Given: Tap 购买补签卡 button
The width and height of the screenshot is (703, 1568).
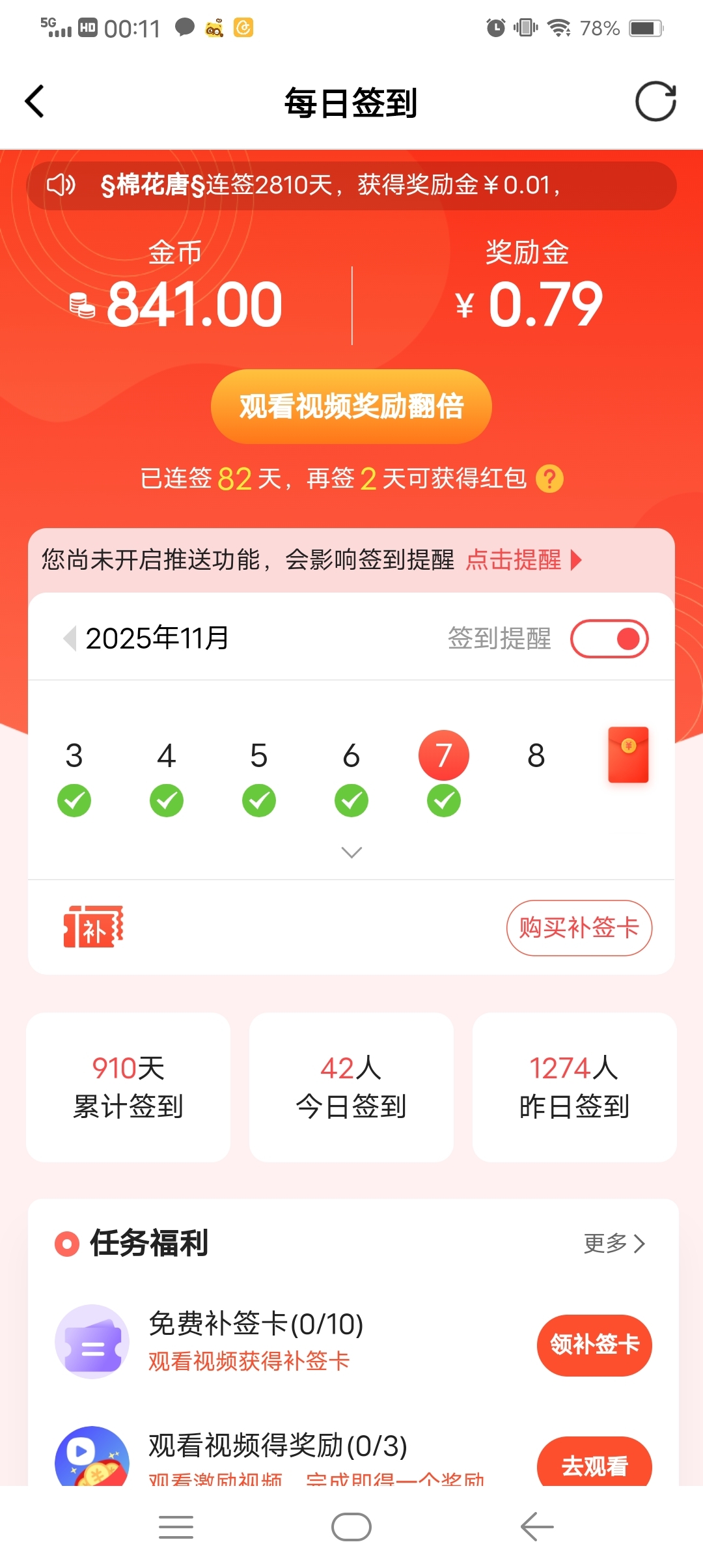Looking at the screenshot, I should 579,928.
